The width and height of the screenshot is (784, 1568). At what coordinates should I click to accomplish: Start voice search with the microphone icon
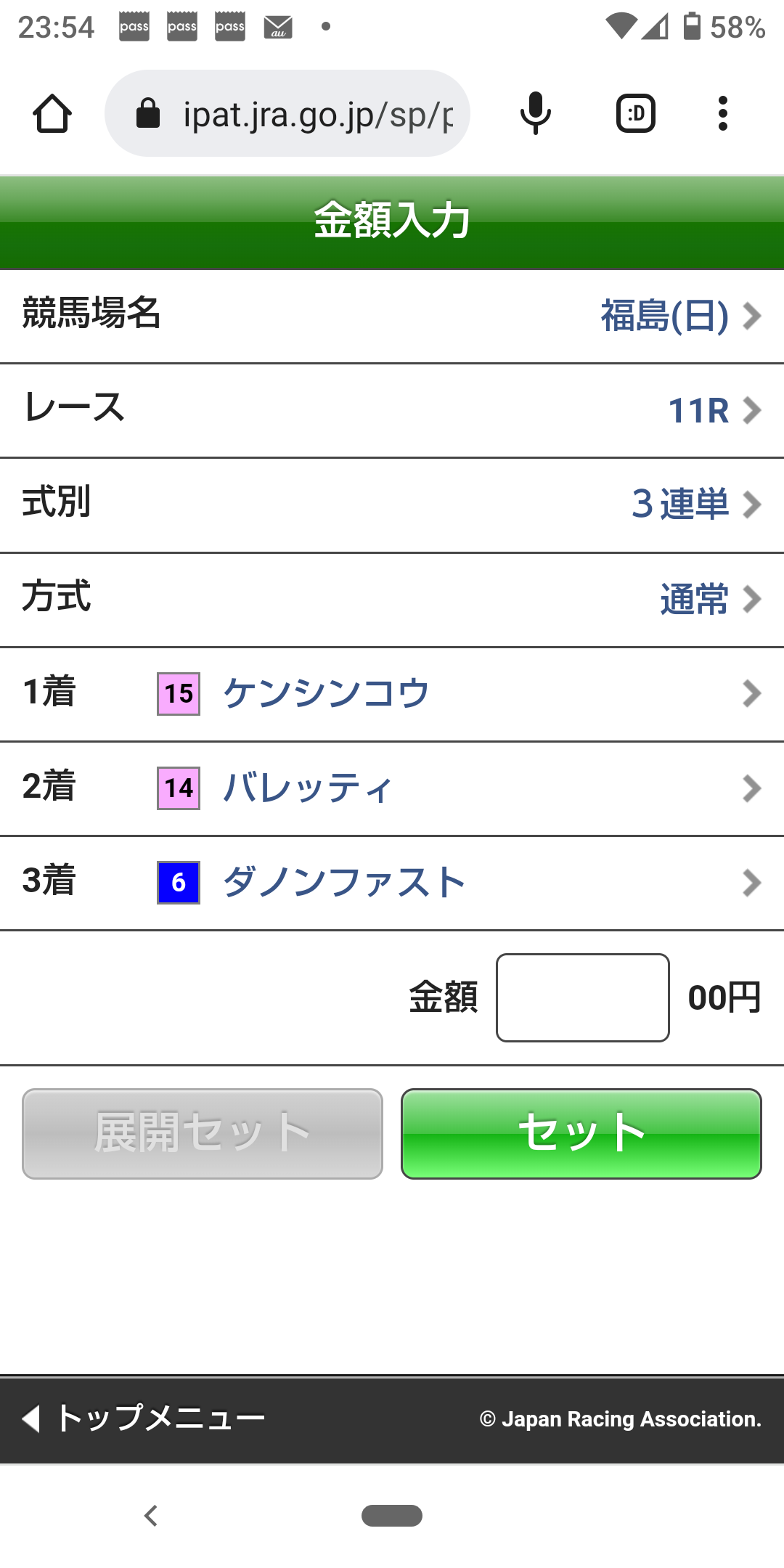pos(535,113)
